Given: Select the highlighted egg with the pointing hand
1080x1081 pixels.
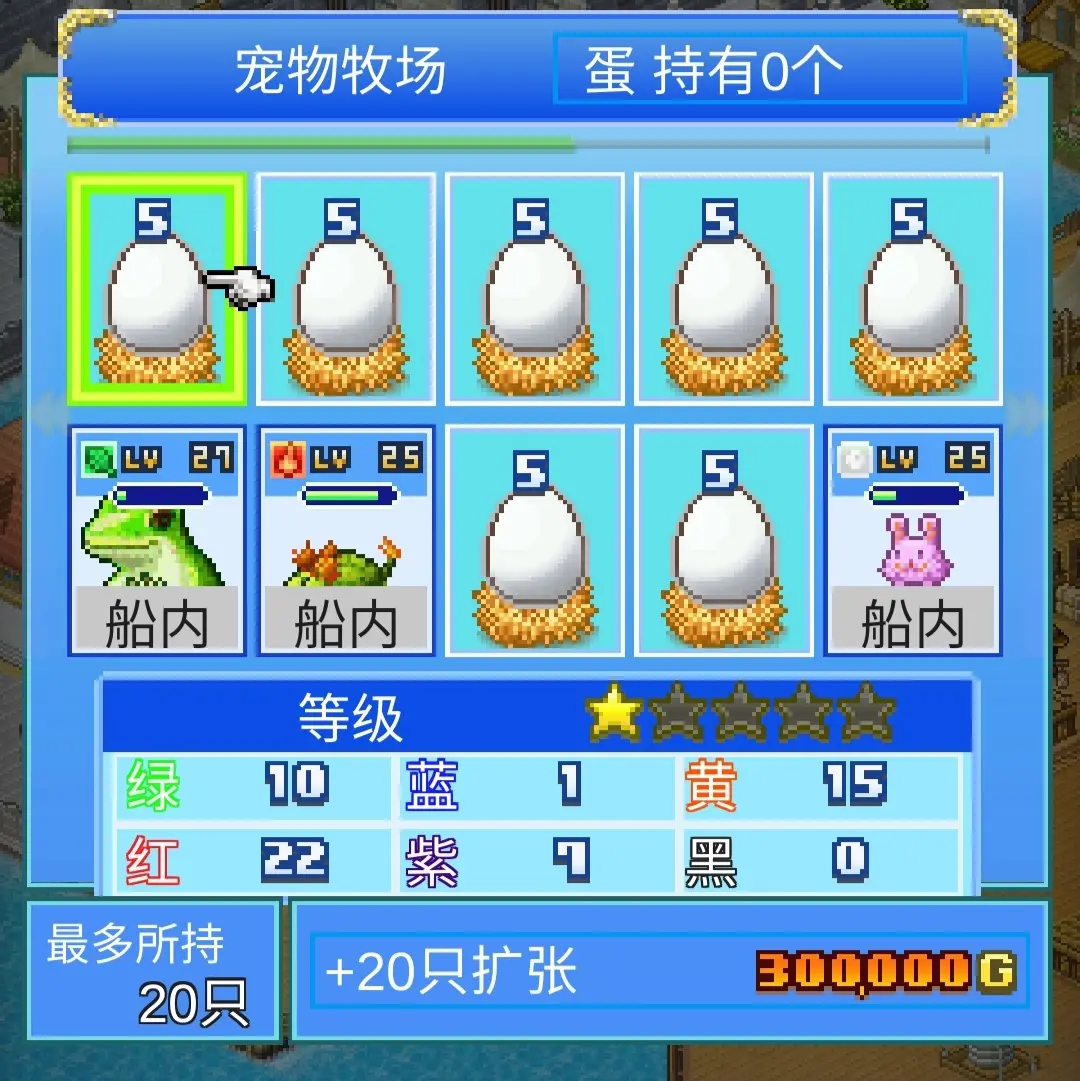Looking at the screenshot, I should pyautogui.click(x=157, y=290).
